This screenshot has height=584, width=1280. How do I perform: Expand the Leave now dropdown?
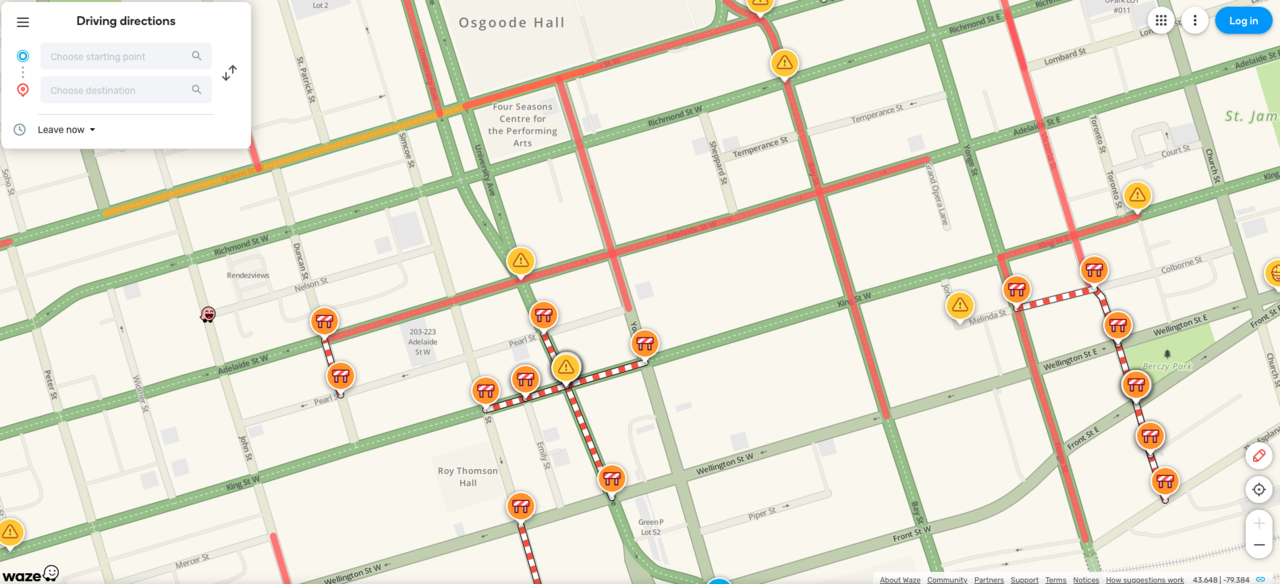tap(67, 130)
